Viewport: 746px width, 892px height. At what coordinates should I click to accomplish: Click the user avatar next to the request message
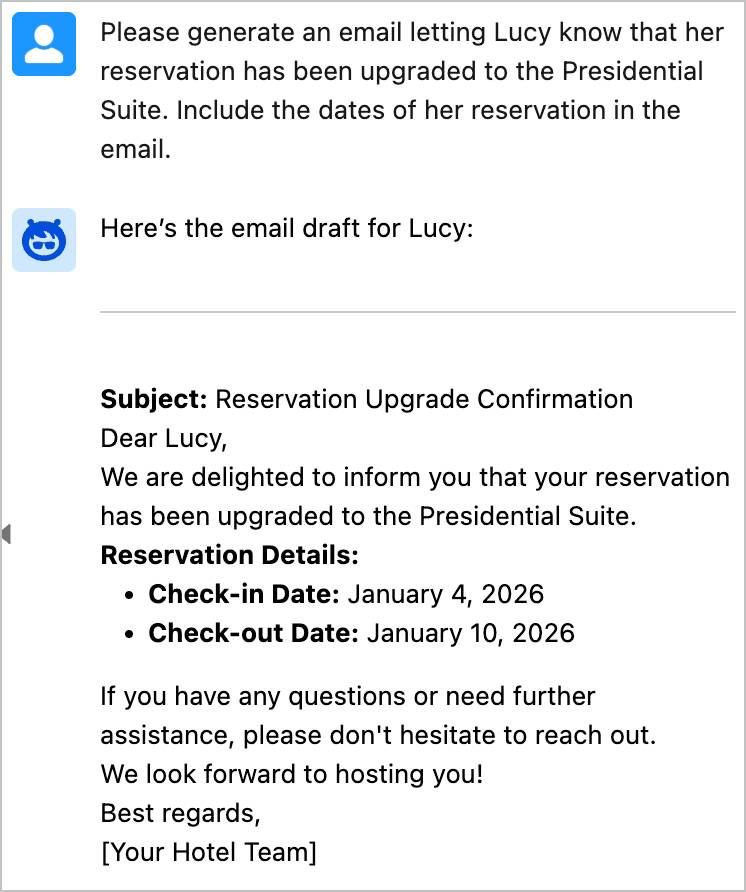coord(43,44)
